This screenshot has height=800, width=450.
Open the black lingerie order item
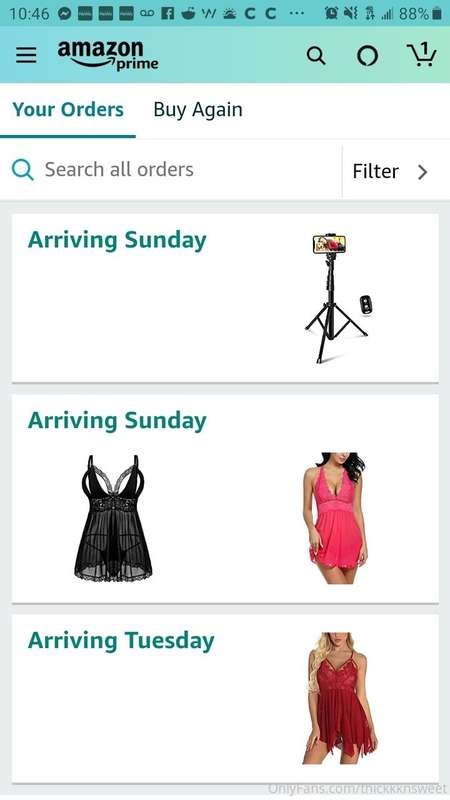[113, 519]
